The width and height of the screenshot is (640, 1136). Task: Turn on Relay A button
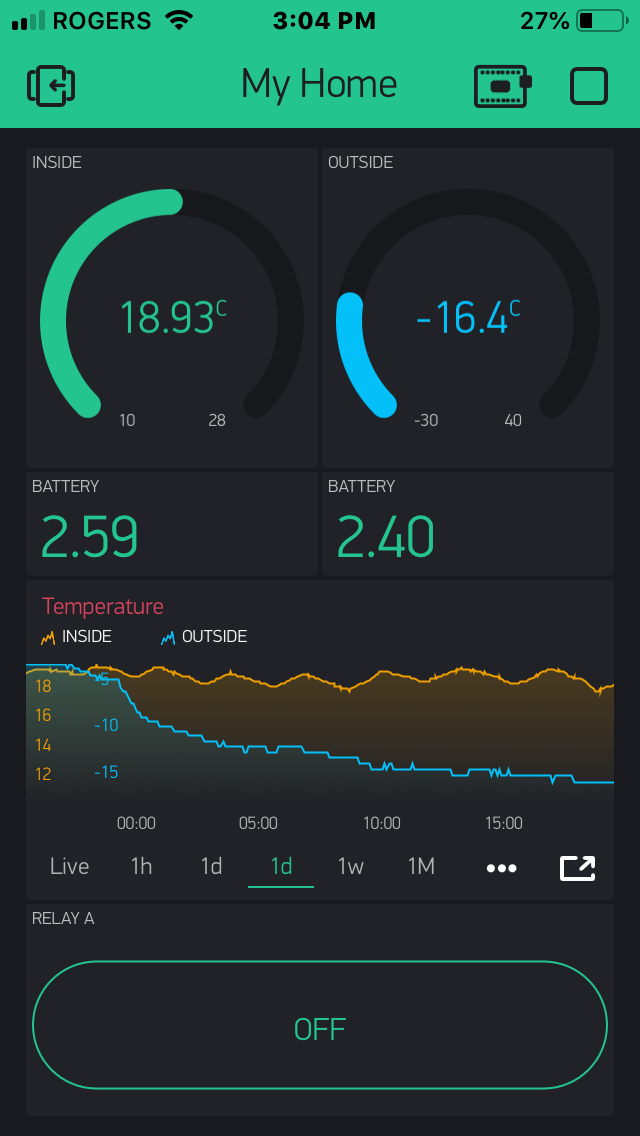tap(320, 1025)
